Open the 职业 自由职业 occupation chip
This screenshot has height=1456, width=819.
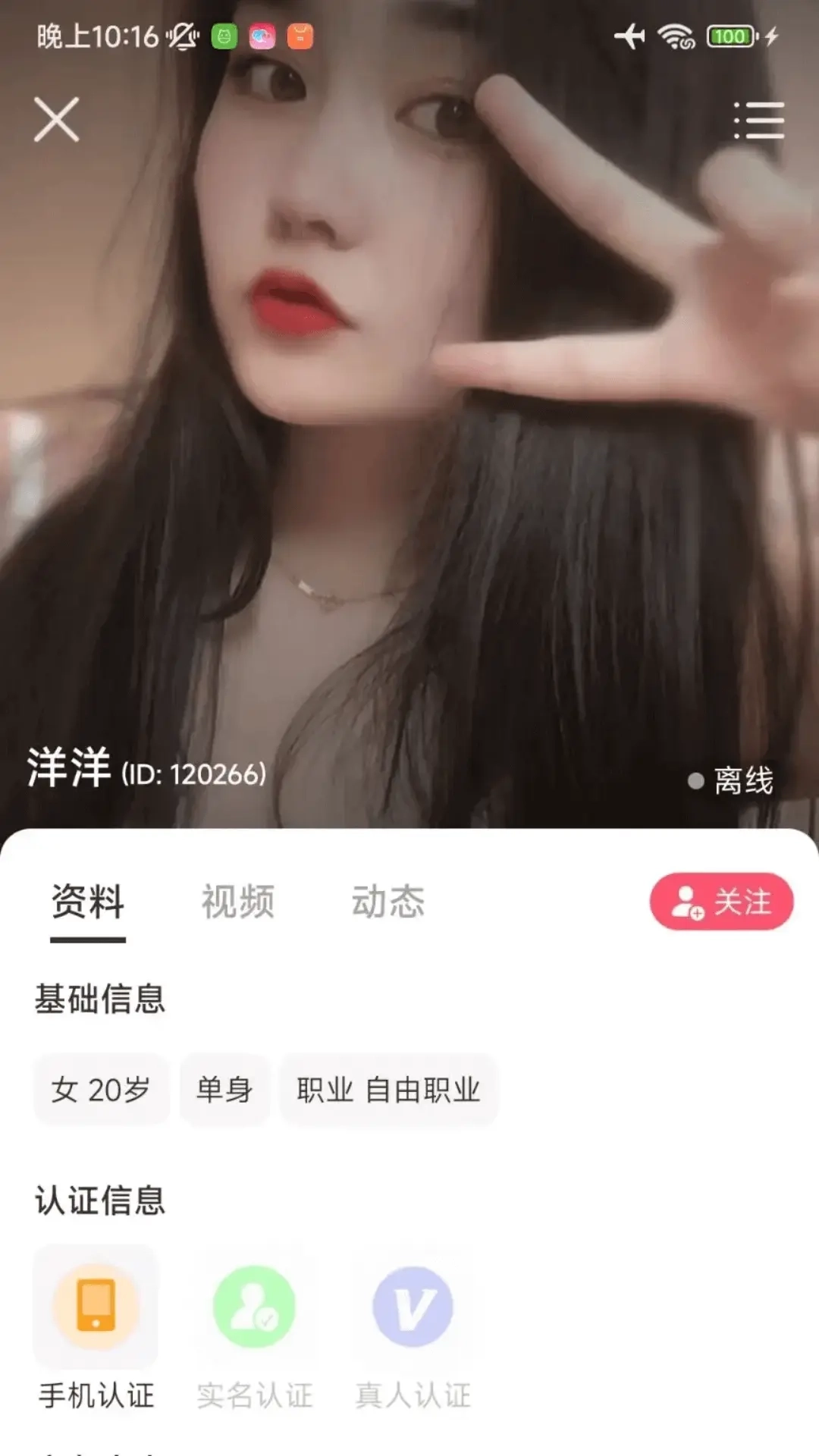click(388, 1090)
